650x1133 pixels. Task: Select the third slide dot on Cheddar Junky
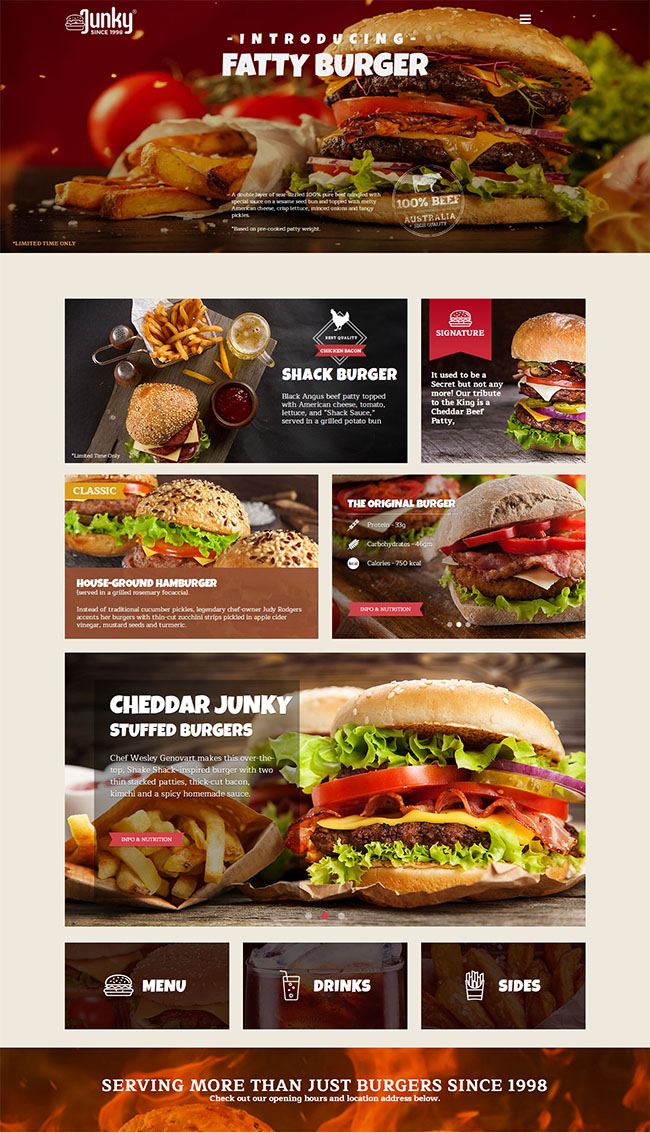pos(341,915)
